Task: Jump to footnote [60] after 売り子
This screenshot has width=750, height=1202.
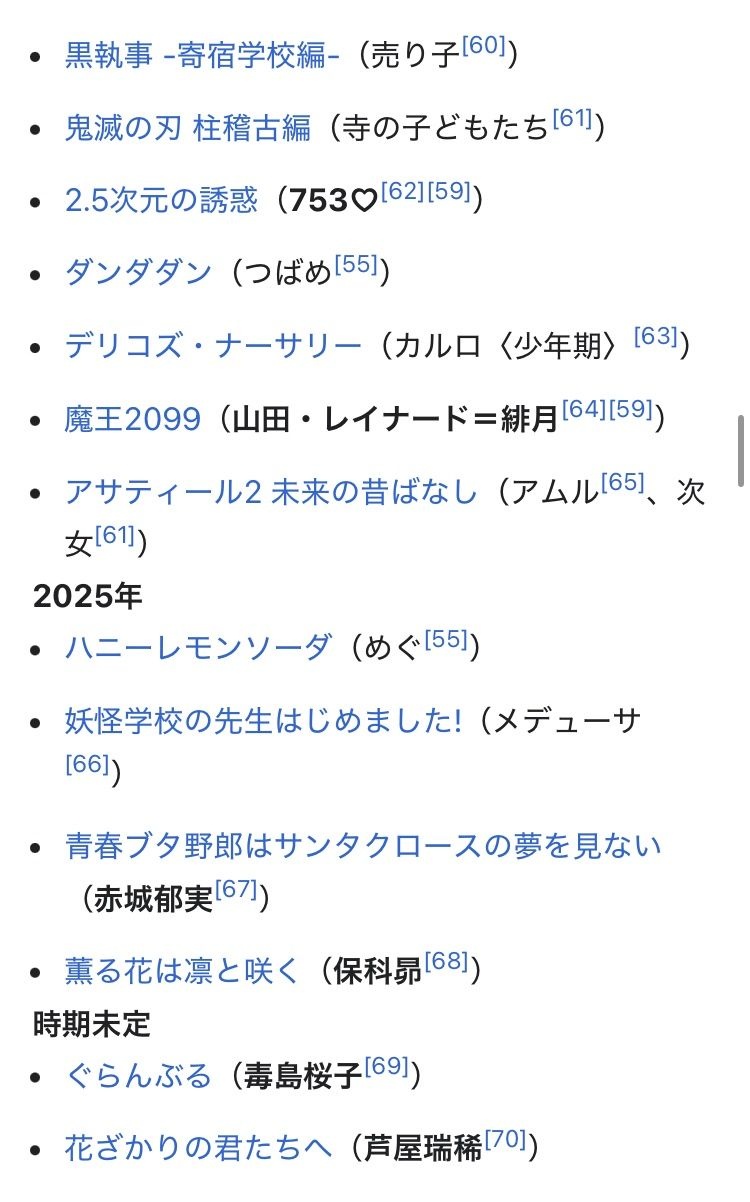Action: pyautogui.click(x=484, y=46)
